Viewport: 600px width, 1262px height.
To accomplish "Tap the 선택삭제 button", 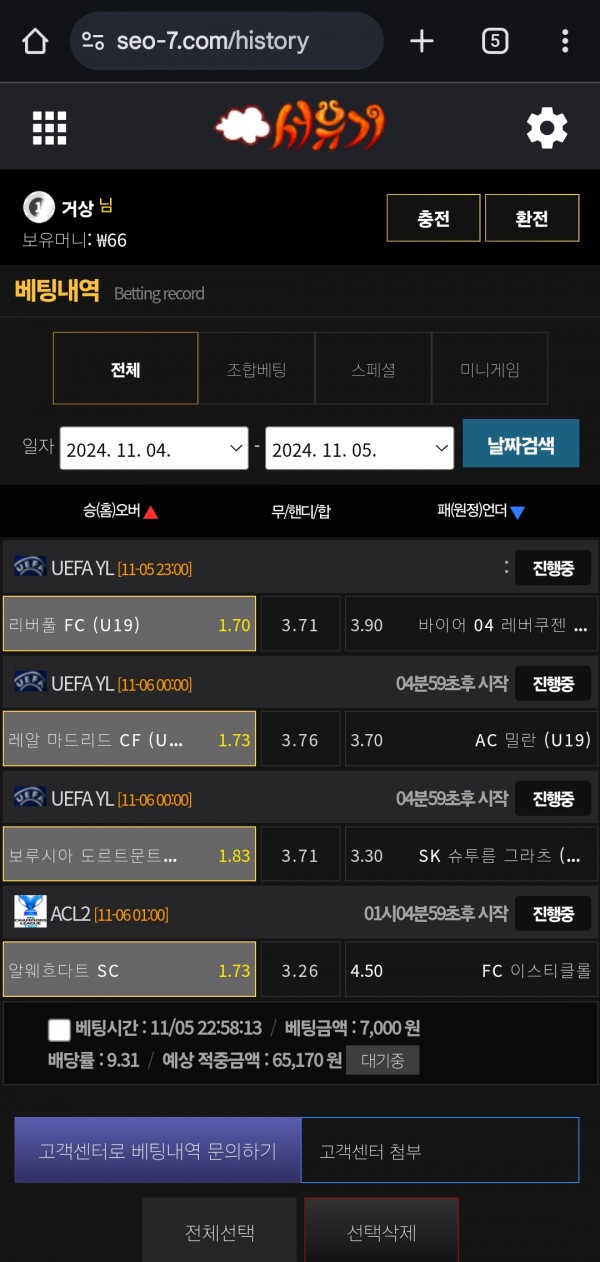I will tap(381, 1232).
